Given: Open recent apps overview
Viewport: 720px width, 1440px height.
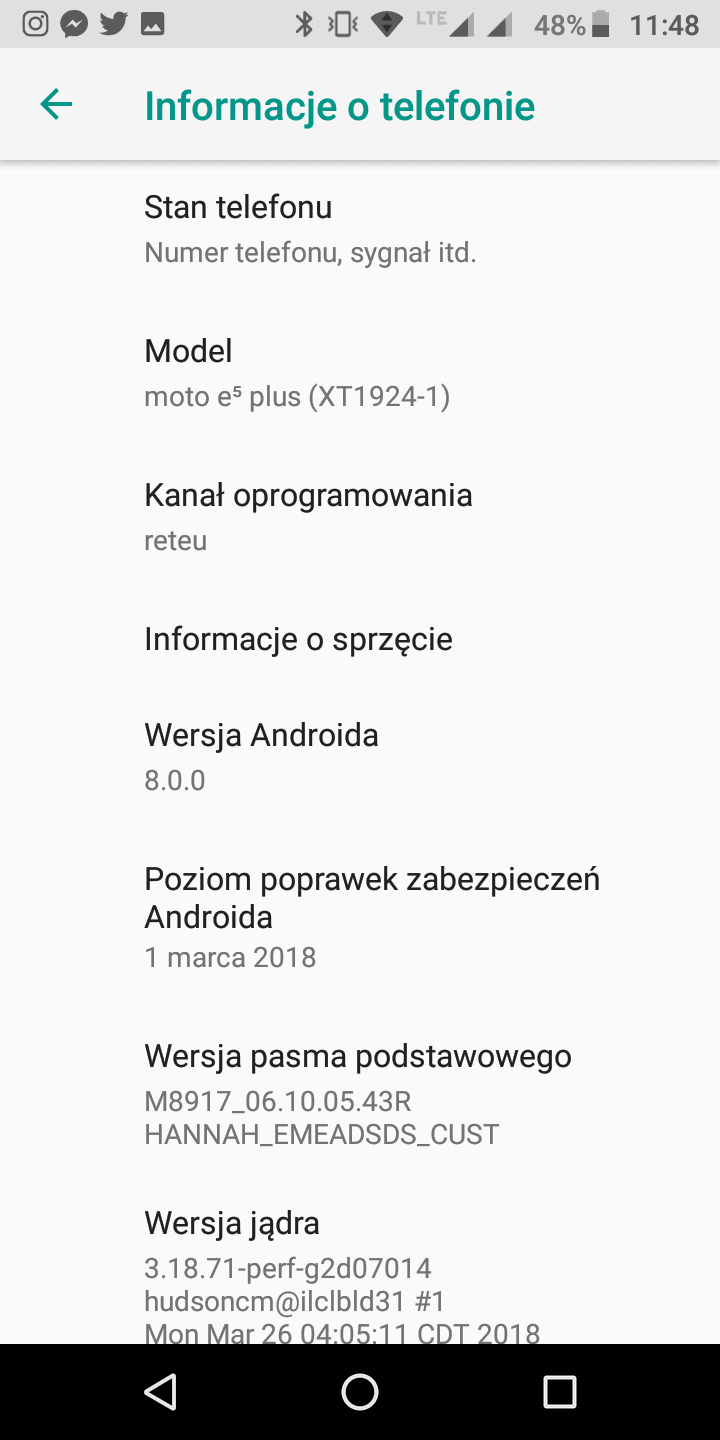Looking at the screenshot, I should coord(559,1392).
